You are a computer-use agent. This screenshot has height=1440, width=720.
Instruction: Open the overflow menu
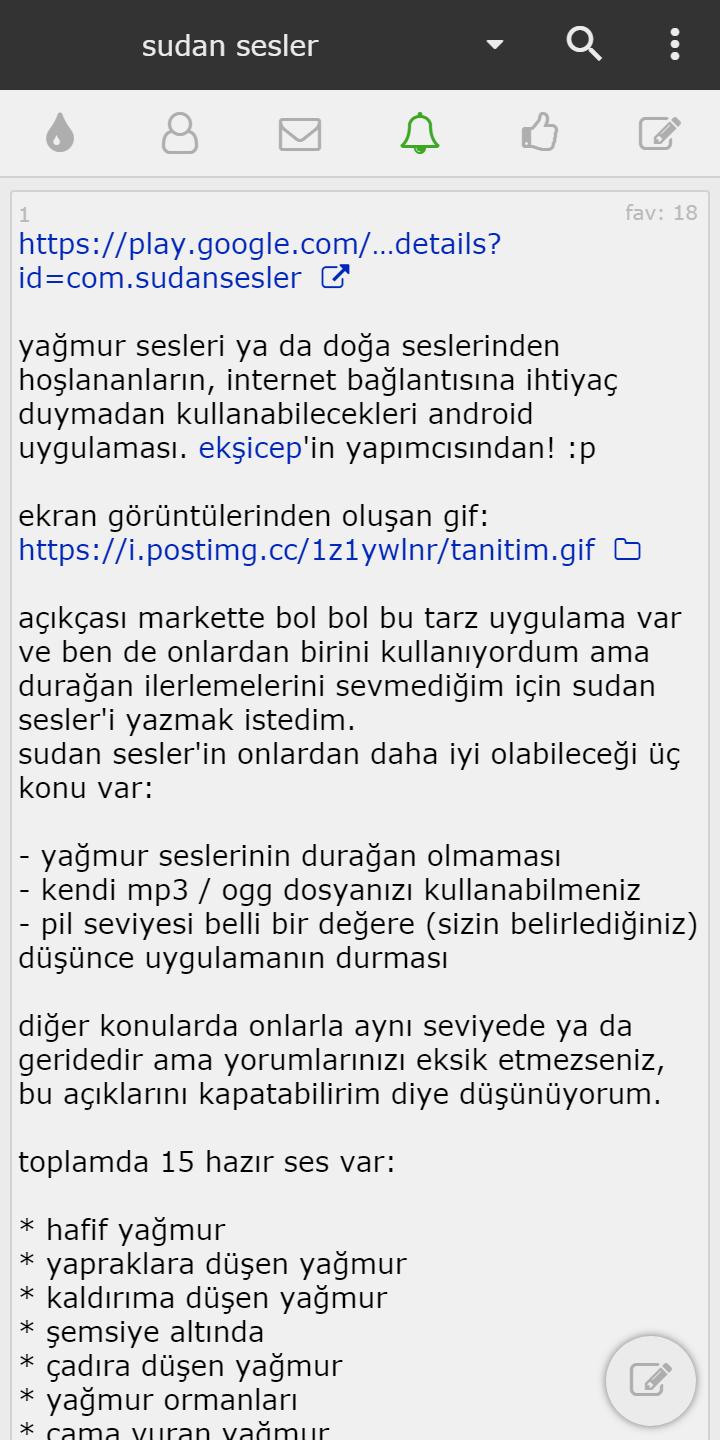[675, 44]
